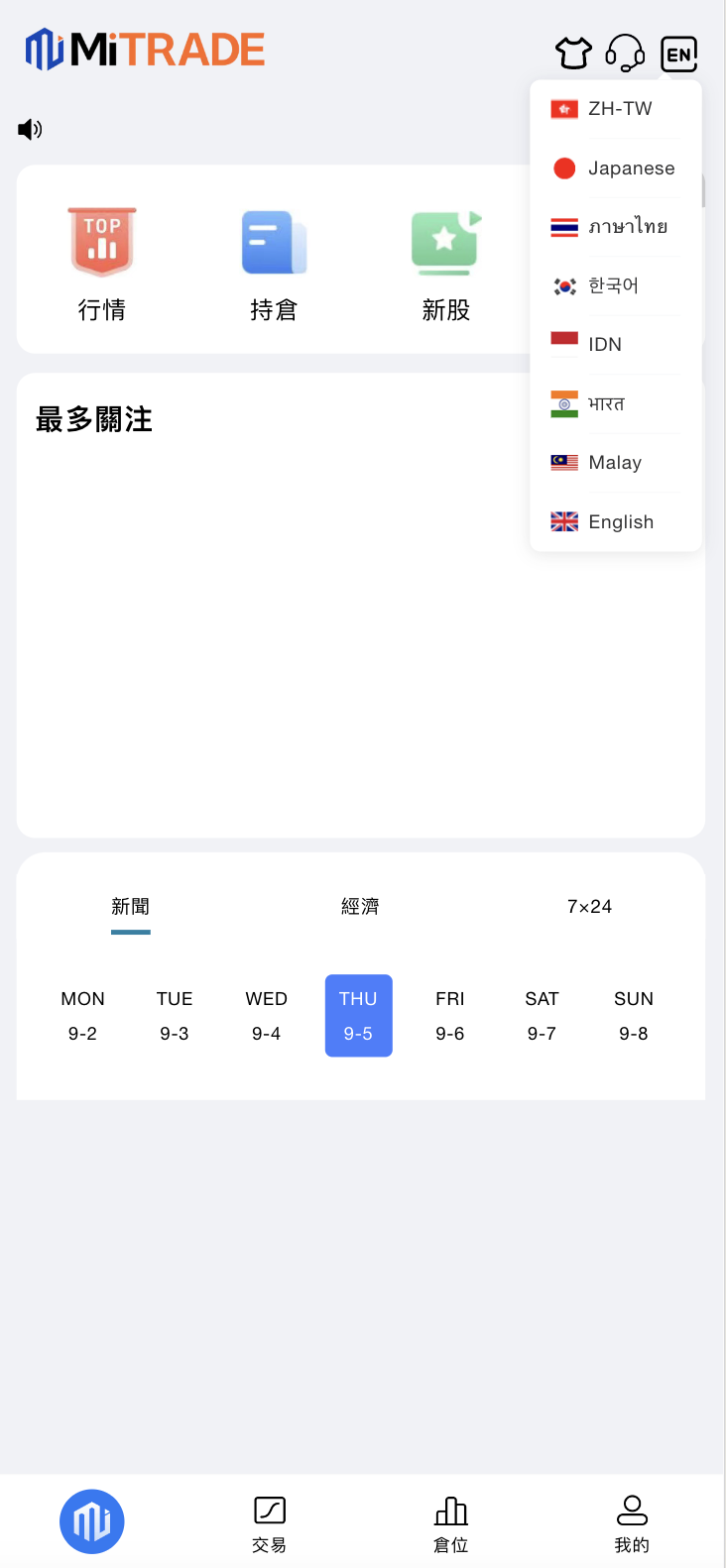This screenshot has width=726, height=1568.
Task: Switch selected day to FRI 9-6
Action: click(450, 1015)
